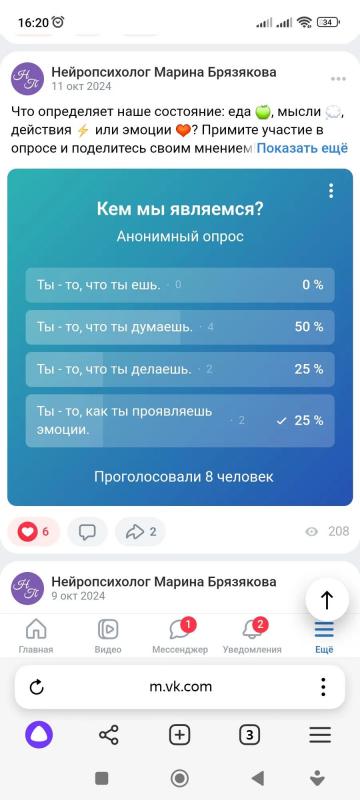
Task: Expand post text with Показать ещё
Action: pyautogui.click(x=302, y=148)
